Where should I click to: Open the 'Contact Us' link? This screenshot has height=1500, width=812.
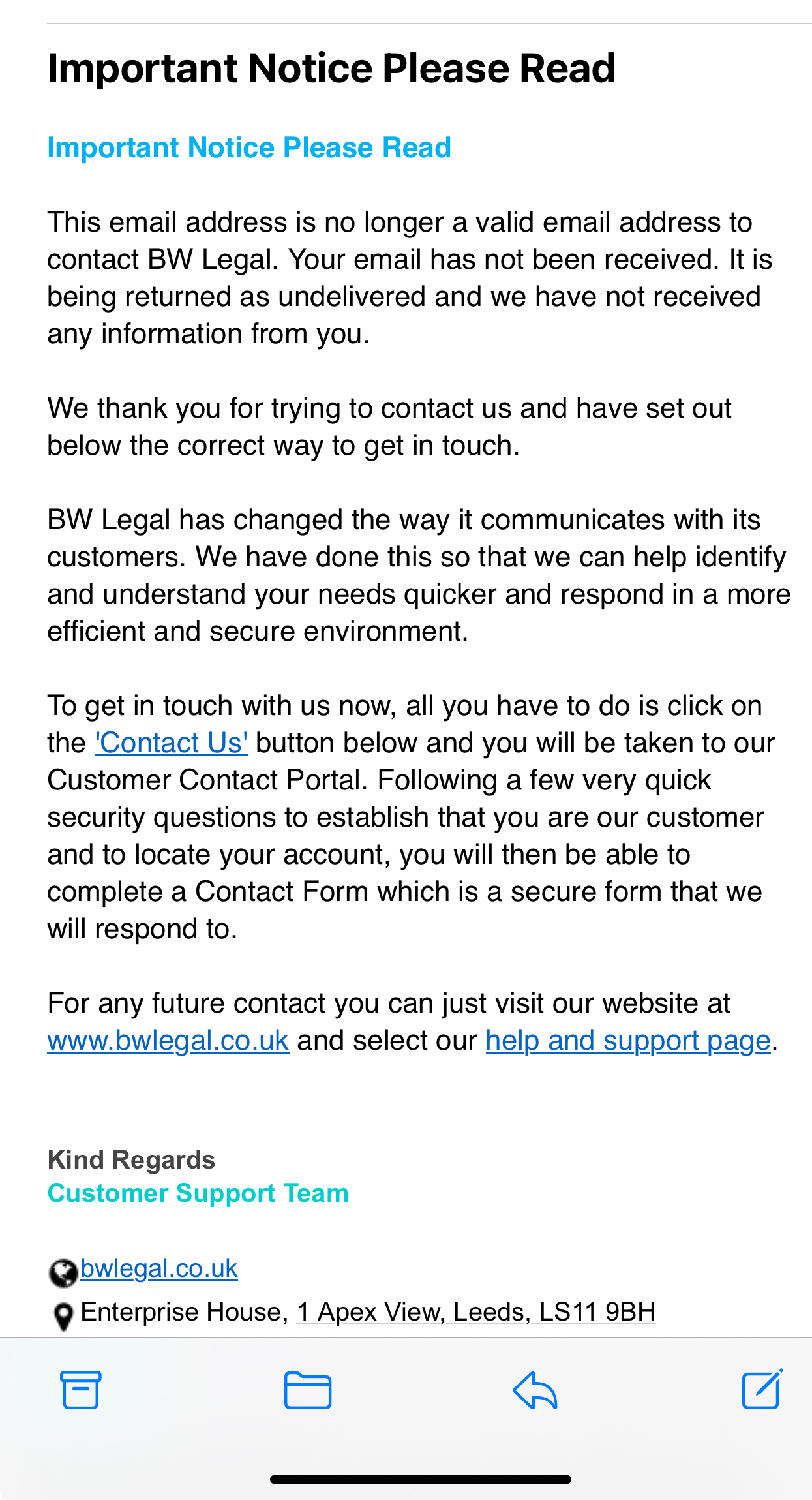pyautogui.click(x=171, y=743)
